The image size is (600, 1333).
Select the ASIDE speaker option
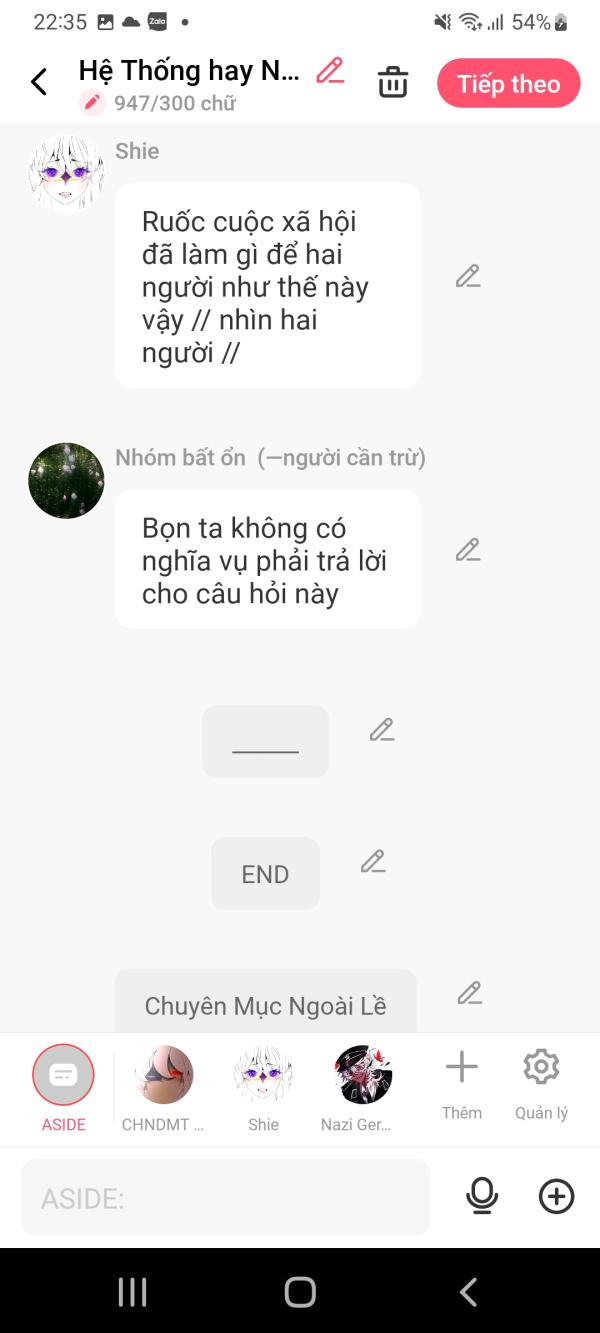[x=63, y=1088]
